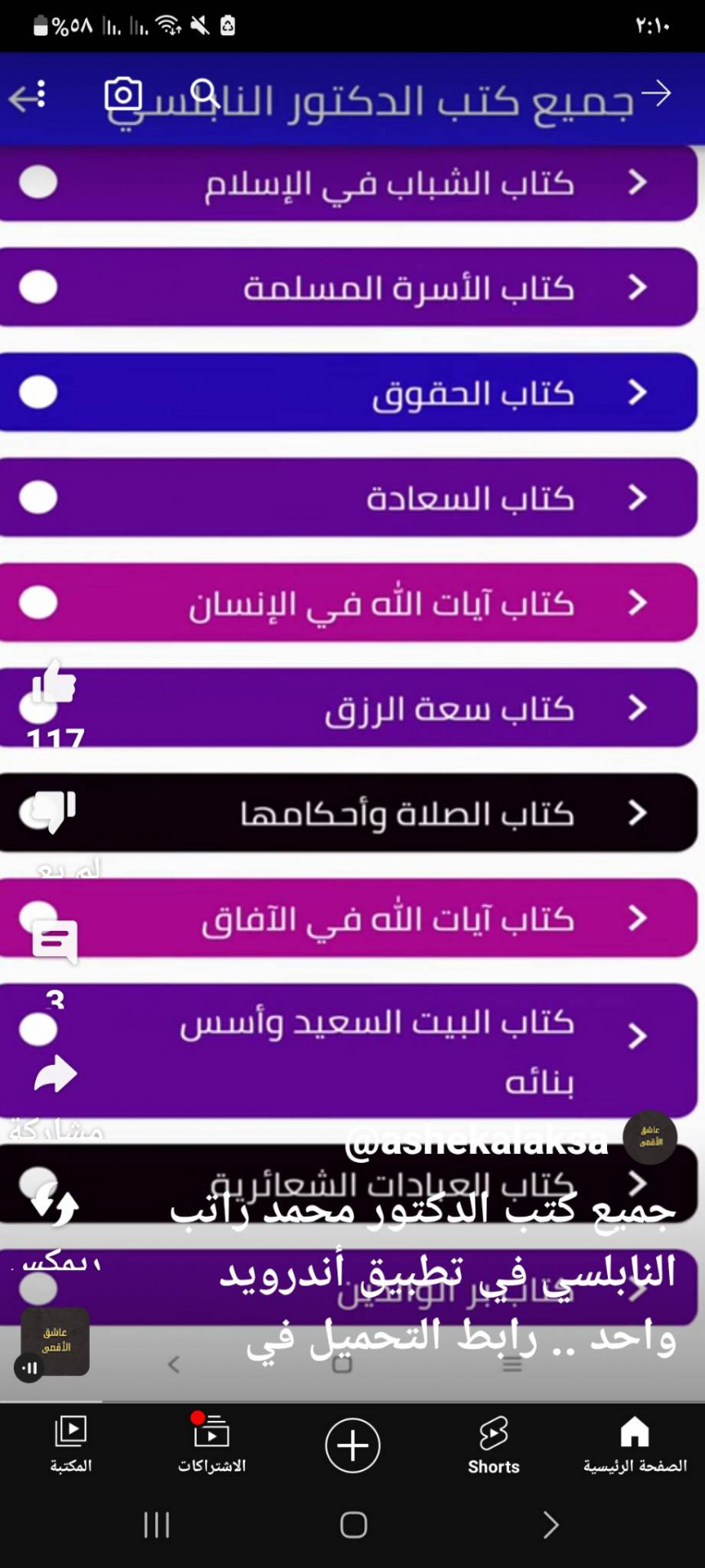Open the @ashekalaksa channel
Viewport: 705px width, 1568px height.
coord(477,1140)
